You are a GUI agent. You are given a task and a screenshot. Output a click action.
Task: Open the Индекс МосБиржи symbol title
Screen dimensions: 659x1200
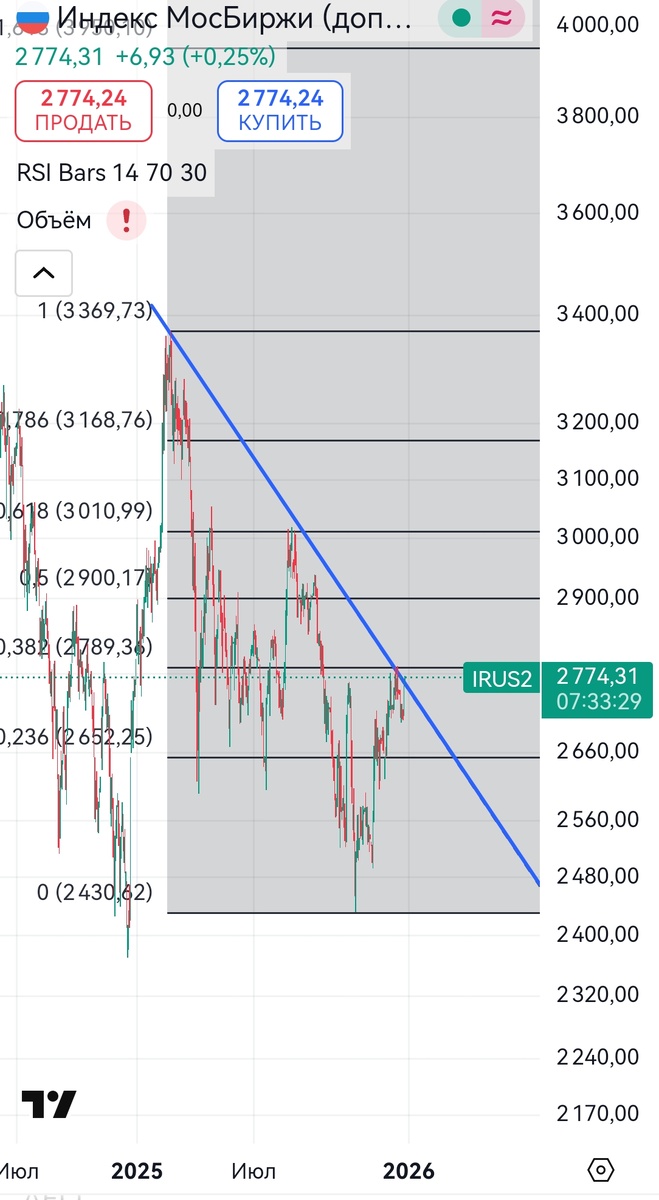(x=220, y=16)
